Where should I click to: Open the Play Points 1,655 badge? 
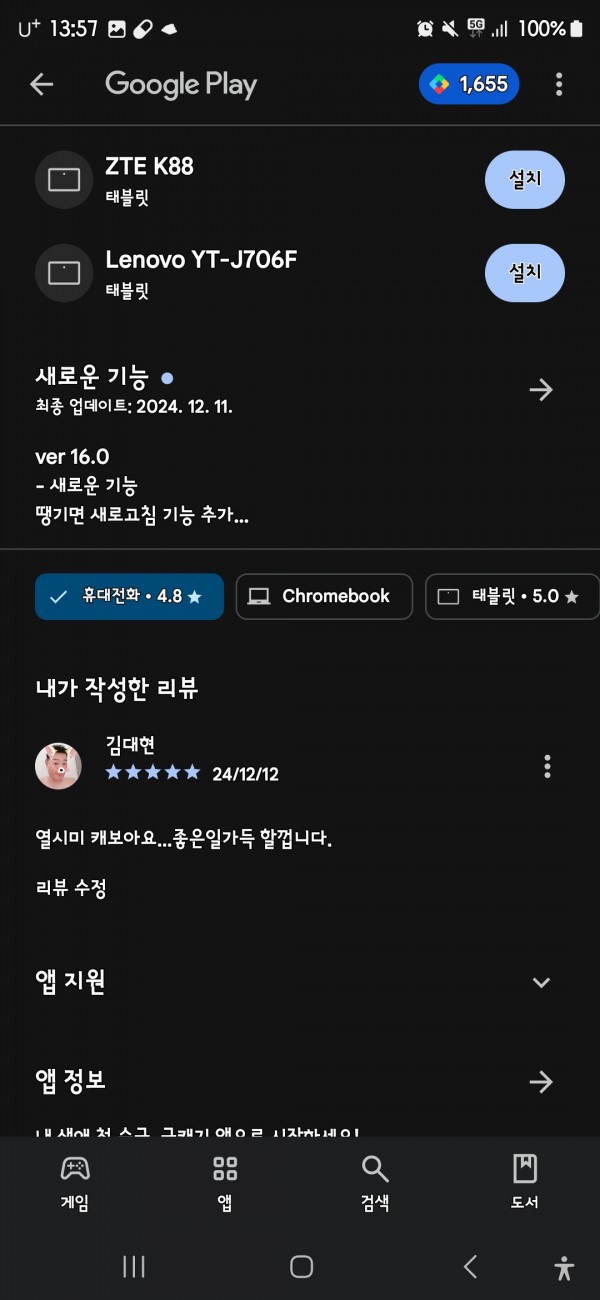(x=469, y=84)
